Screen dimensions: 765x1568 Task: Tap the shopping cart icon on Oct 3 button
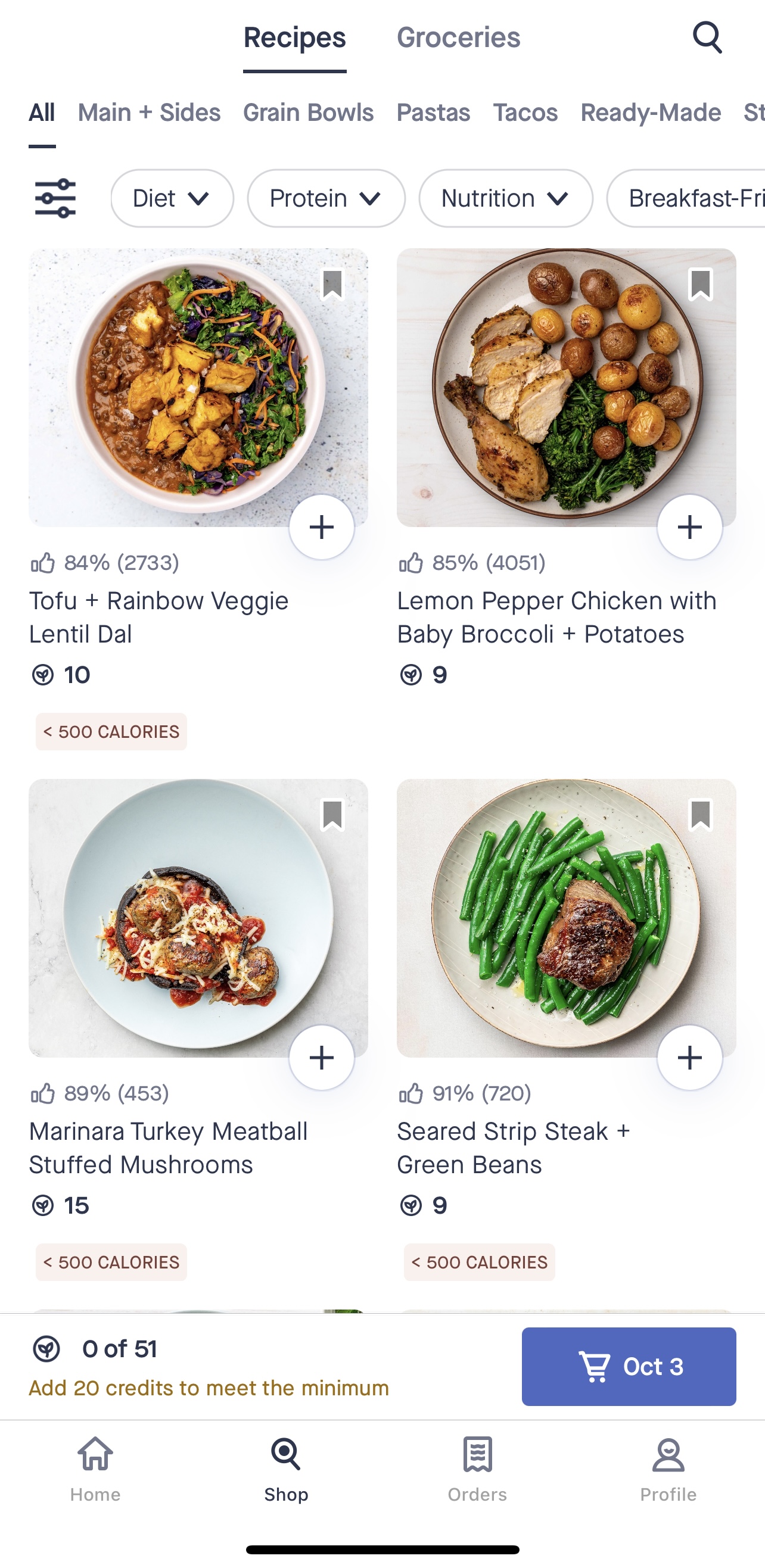click(594, 1367)
